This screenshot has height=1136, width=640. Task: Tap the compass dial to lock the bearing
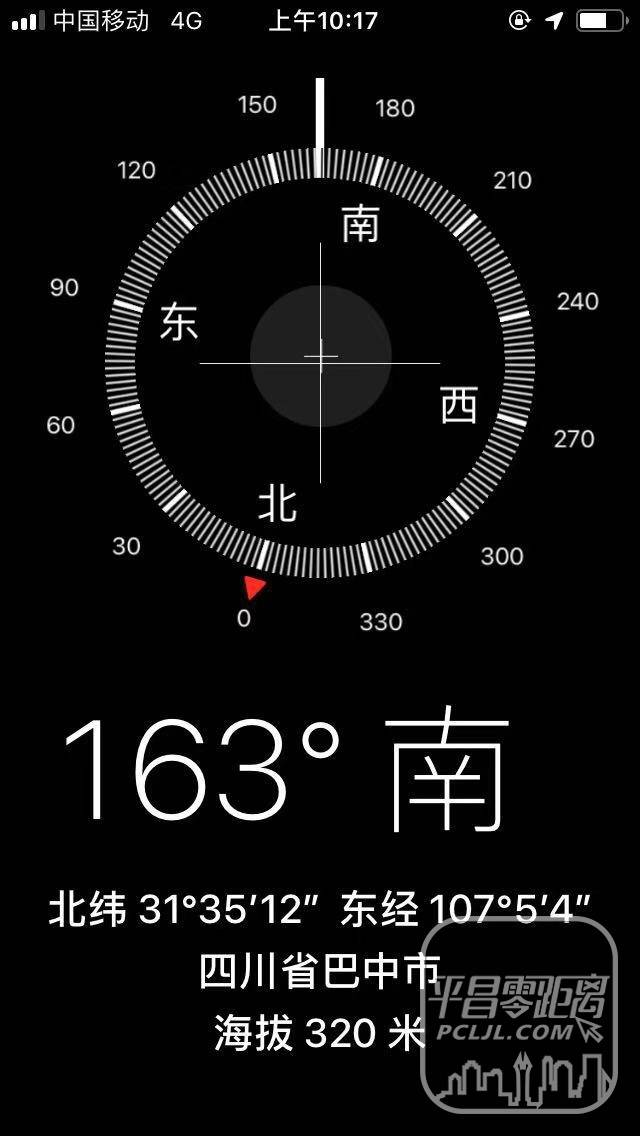(320, 360)
